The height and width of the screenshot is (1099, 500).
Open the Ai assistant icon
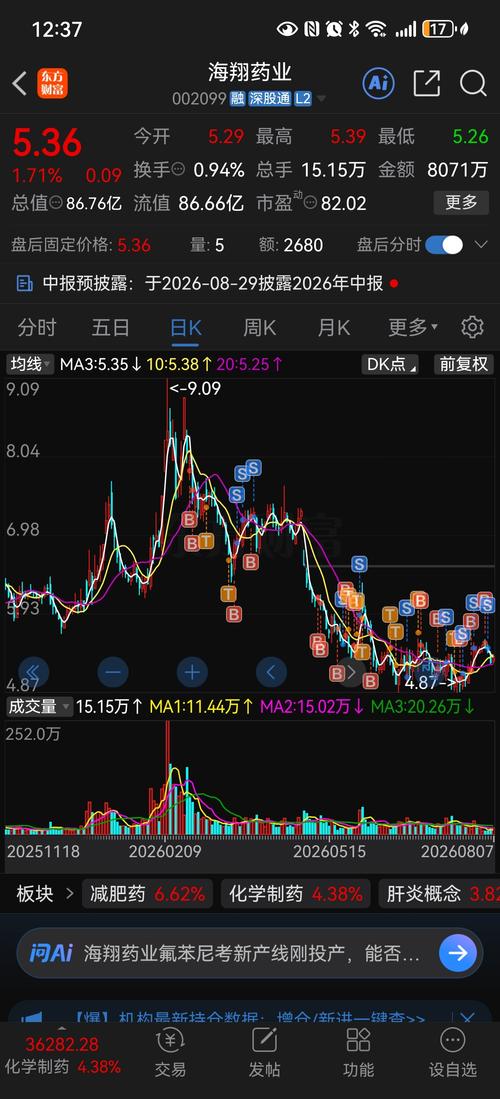[x=379, y=83]
